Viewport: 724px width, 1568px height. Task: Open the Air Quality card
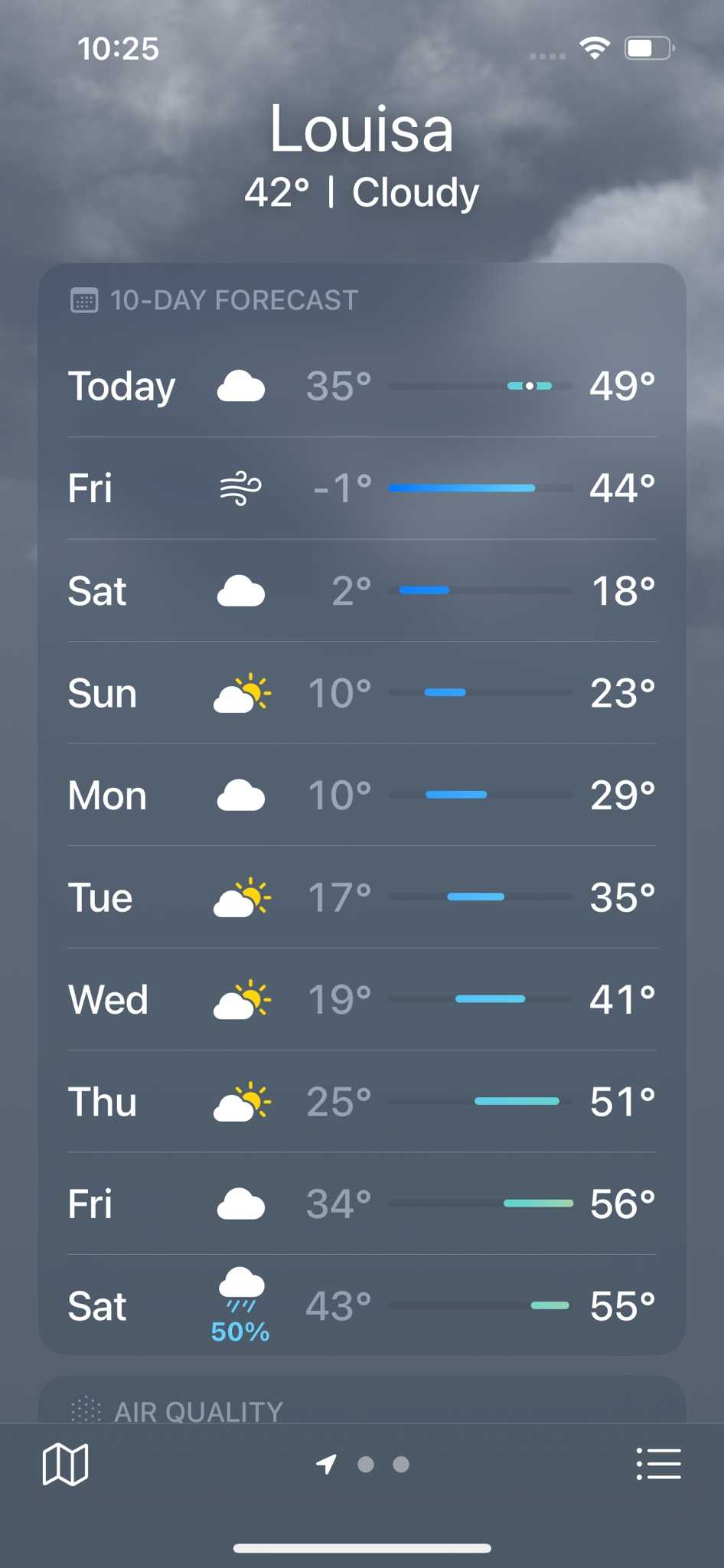point(362,1400)
